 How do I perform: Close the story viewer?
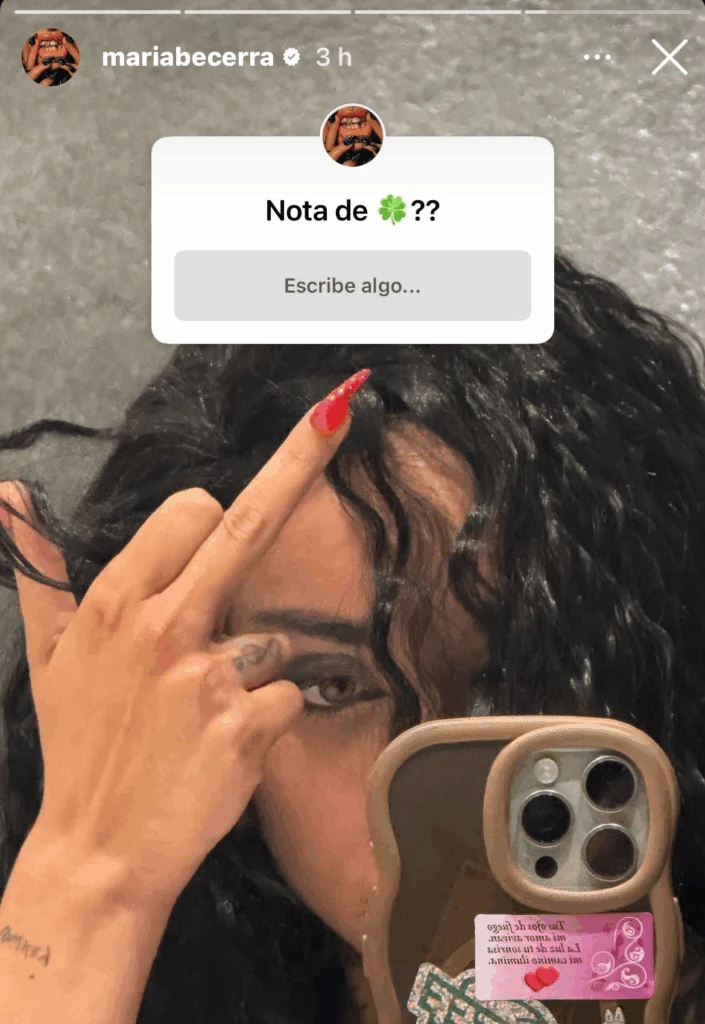[x=669, y=57]
